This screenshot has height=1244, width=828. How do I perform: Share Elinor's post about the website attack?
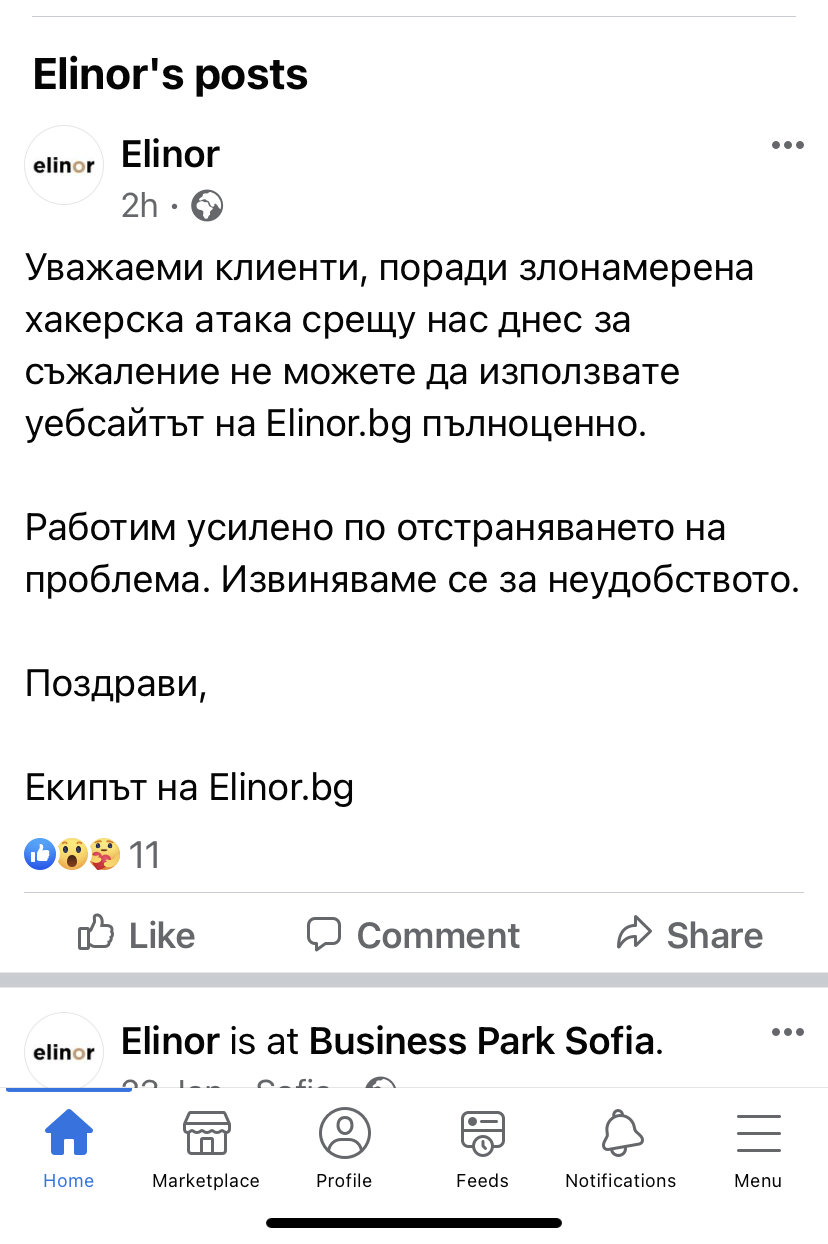pos(690,935)
